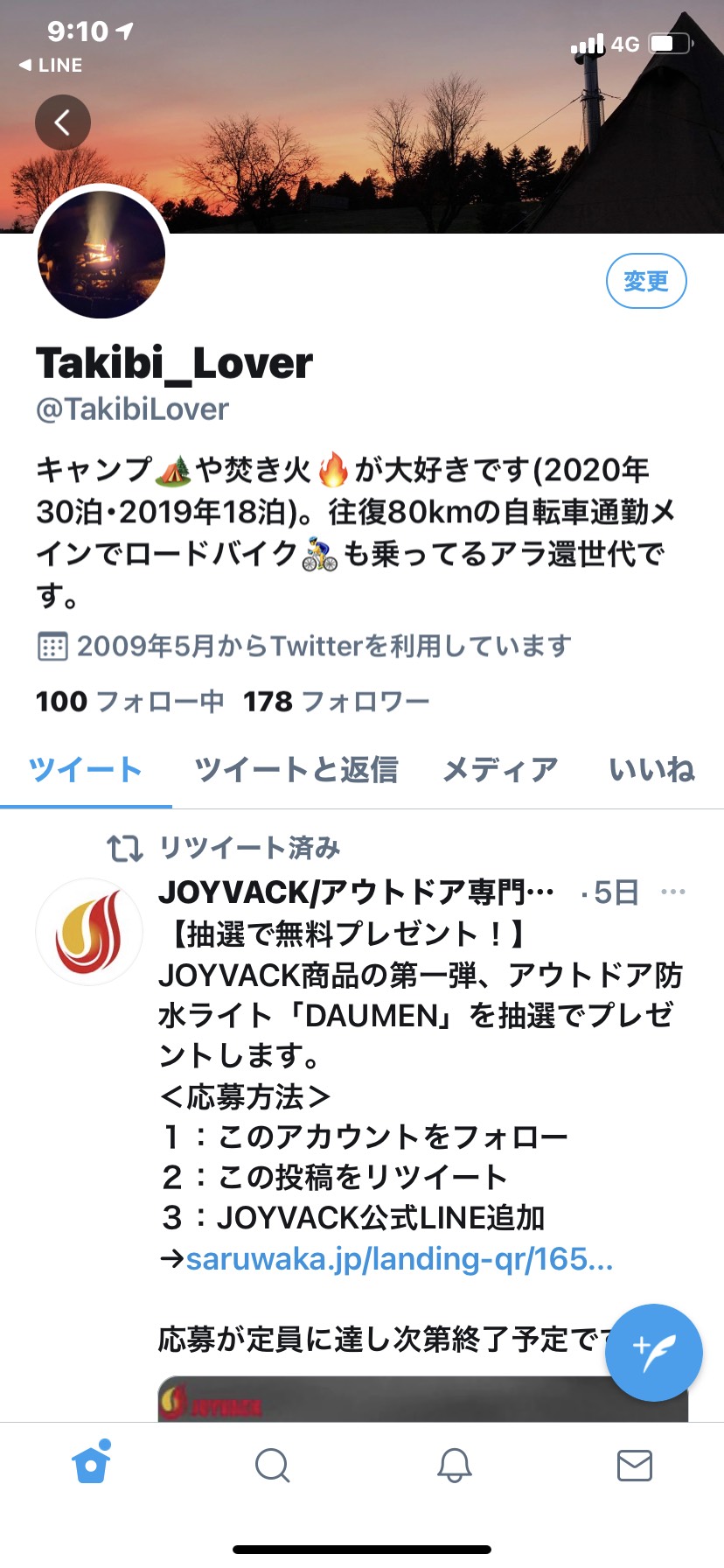724x1568 pixels.
Task: Return to LINE app via status bar
Action: [51, 65]
